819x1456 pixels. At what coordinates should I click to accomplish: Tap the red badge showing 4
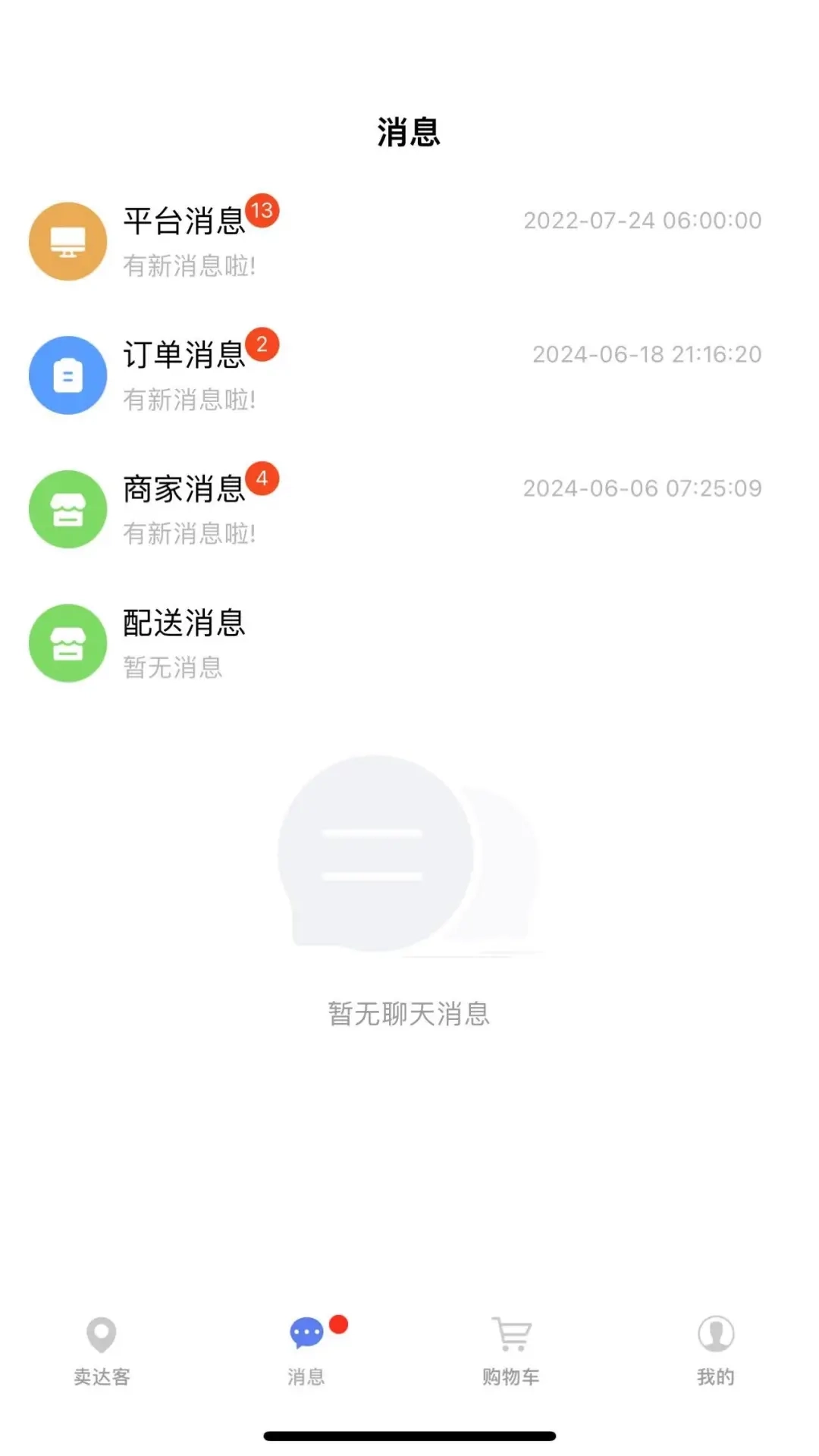pyautogui.click(x=262, y=479)
